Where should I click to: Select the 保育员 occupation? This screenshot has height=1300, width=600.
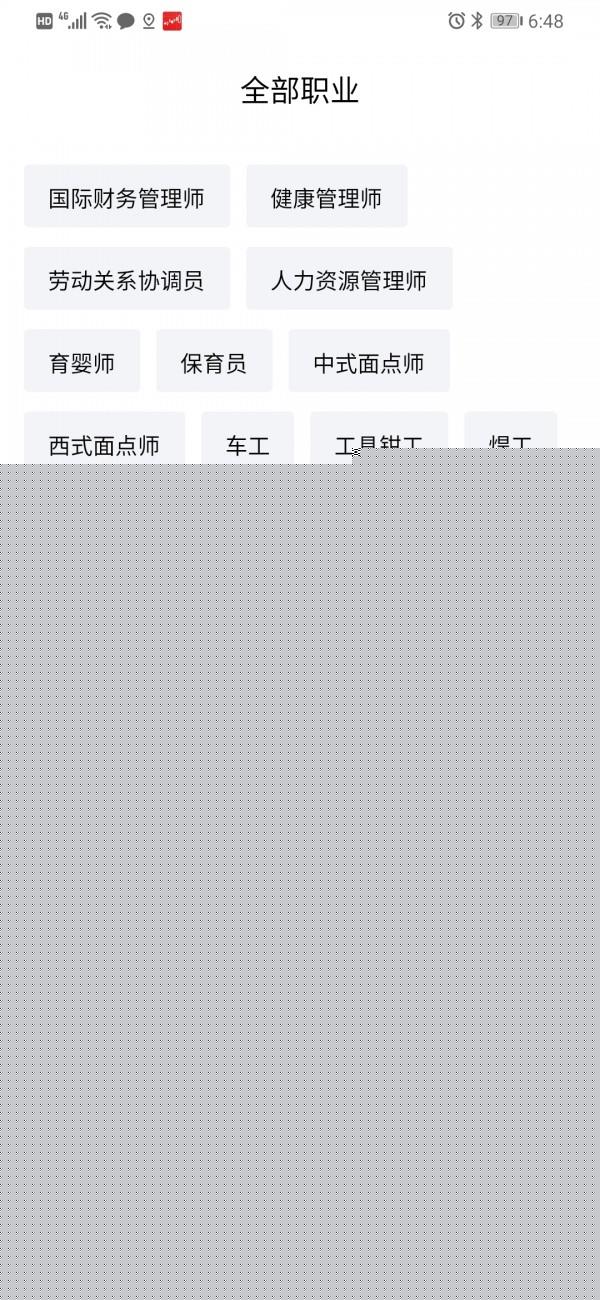pos(214,361)
